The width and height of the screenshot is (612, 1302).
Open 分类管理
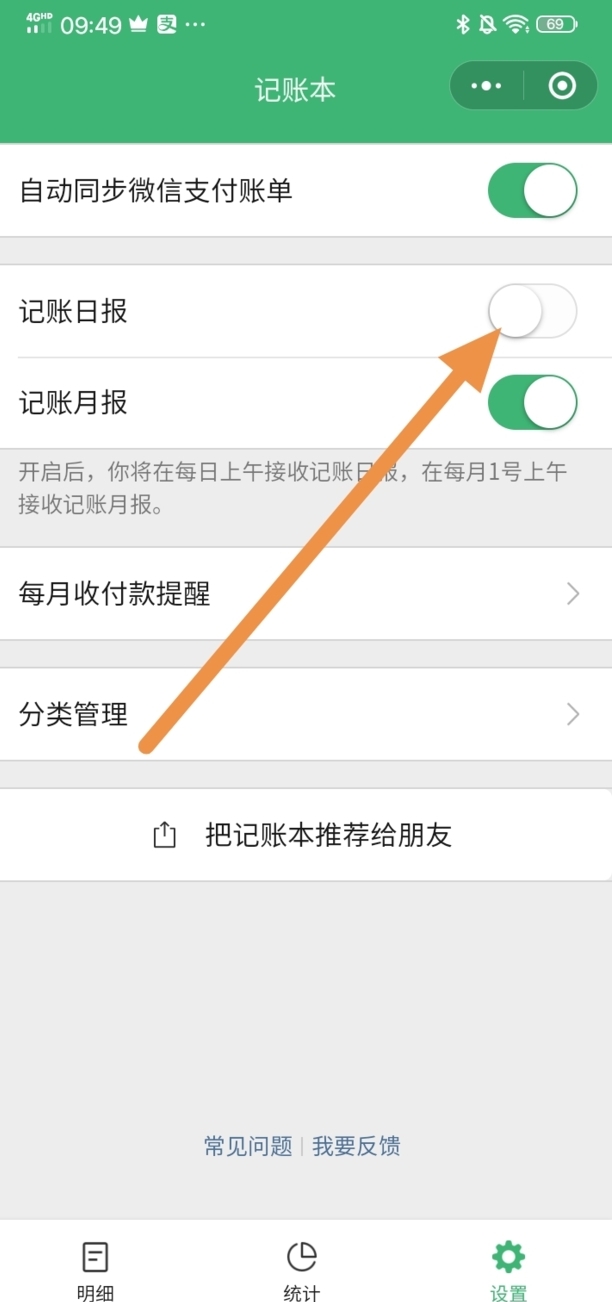pos(306,714)
